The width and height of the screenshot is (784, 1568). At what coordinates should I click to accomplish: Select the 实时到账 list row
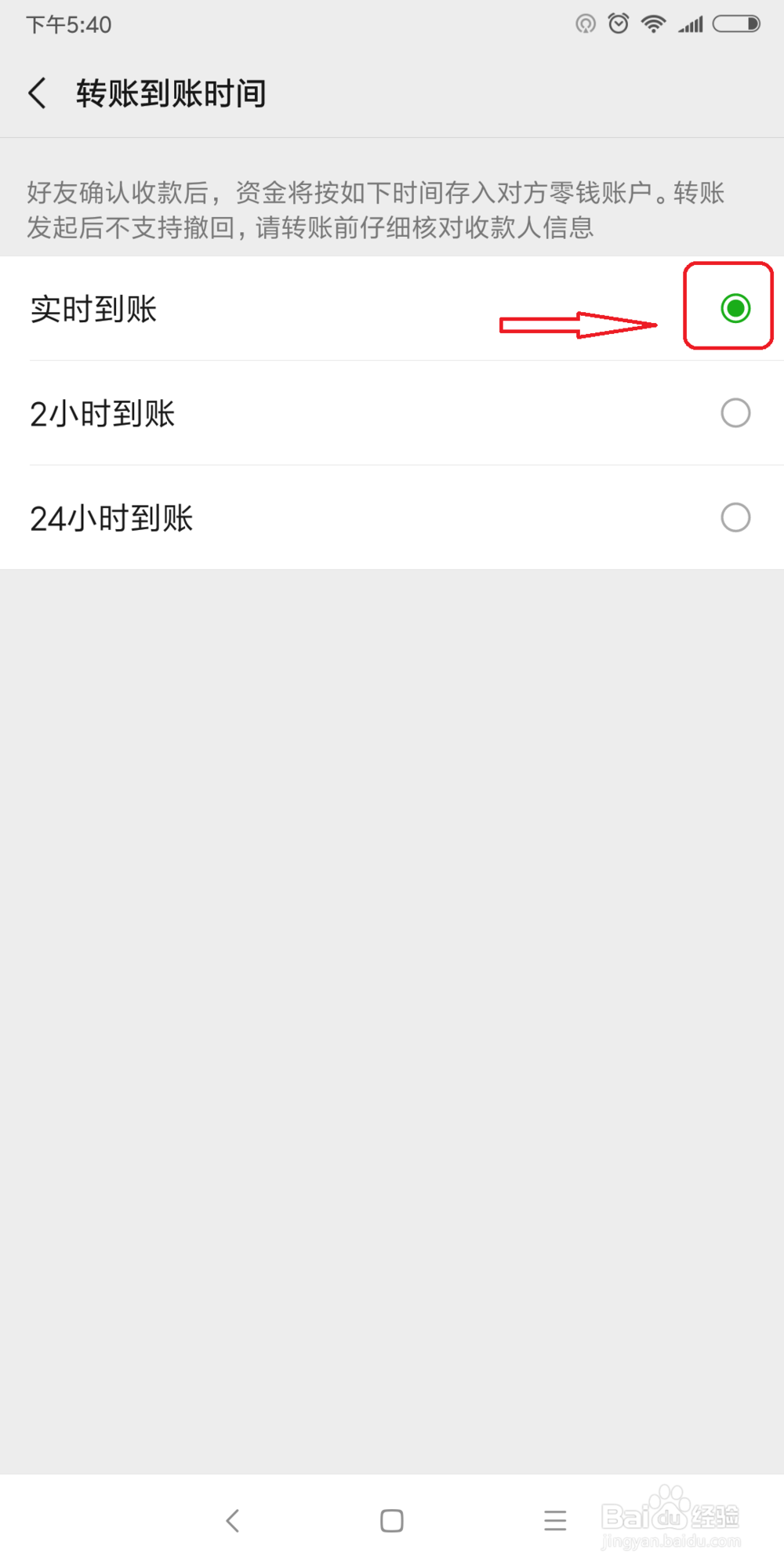[314, 309]
